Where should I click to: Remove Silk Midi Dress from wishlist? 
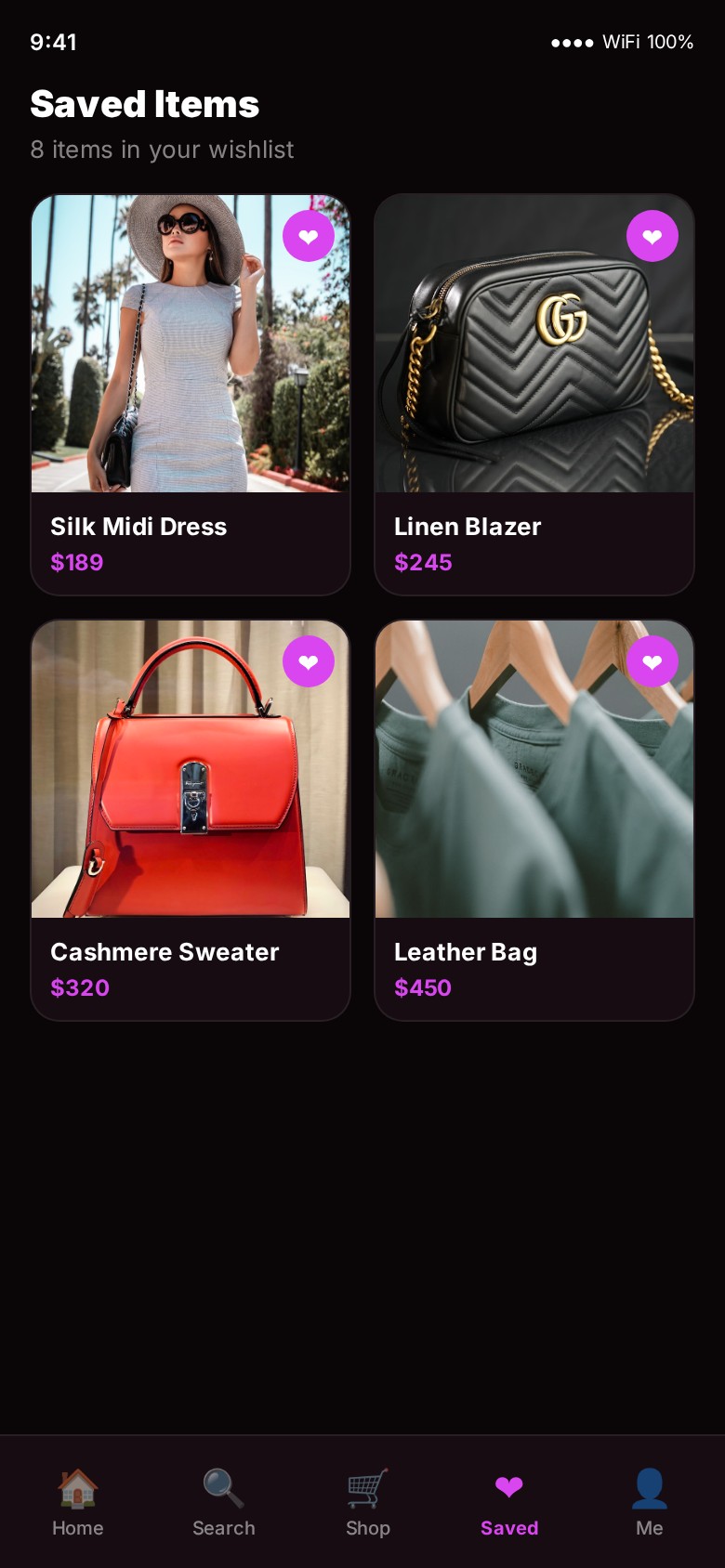tap(309, 236)
